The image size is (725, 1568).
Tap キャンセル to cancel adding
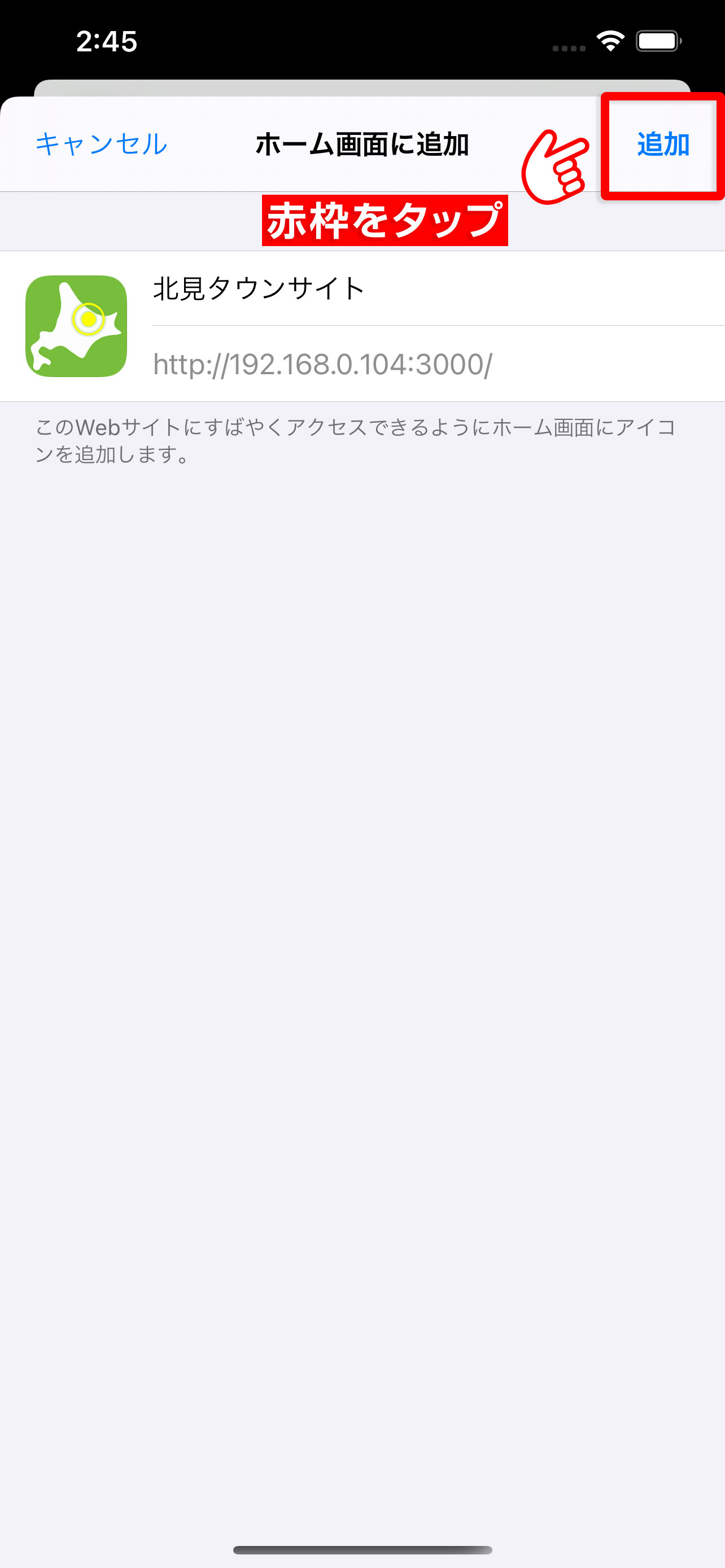(101, 144)
